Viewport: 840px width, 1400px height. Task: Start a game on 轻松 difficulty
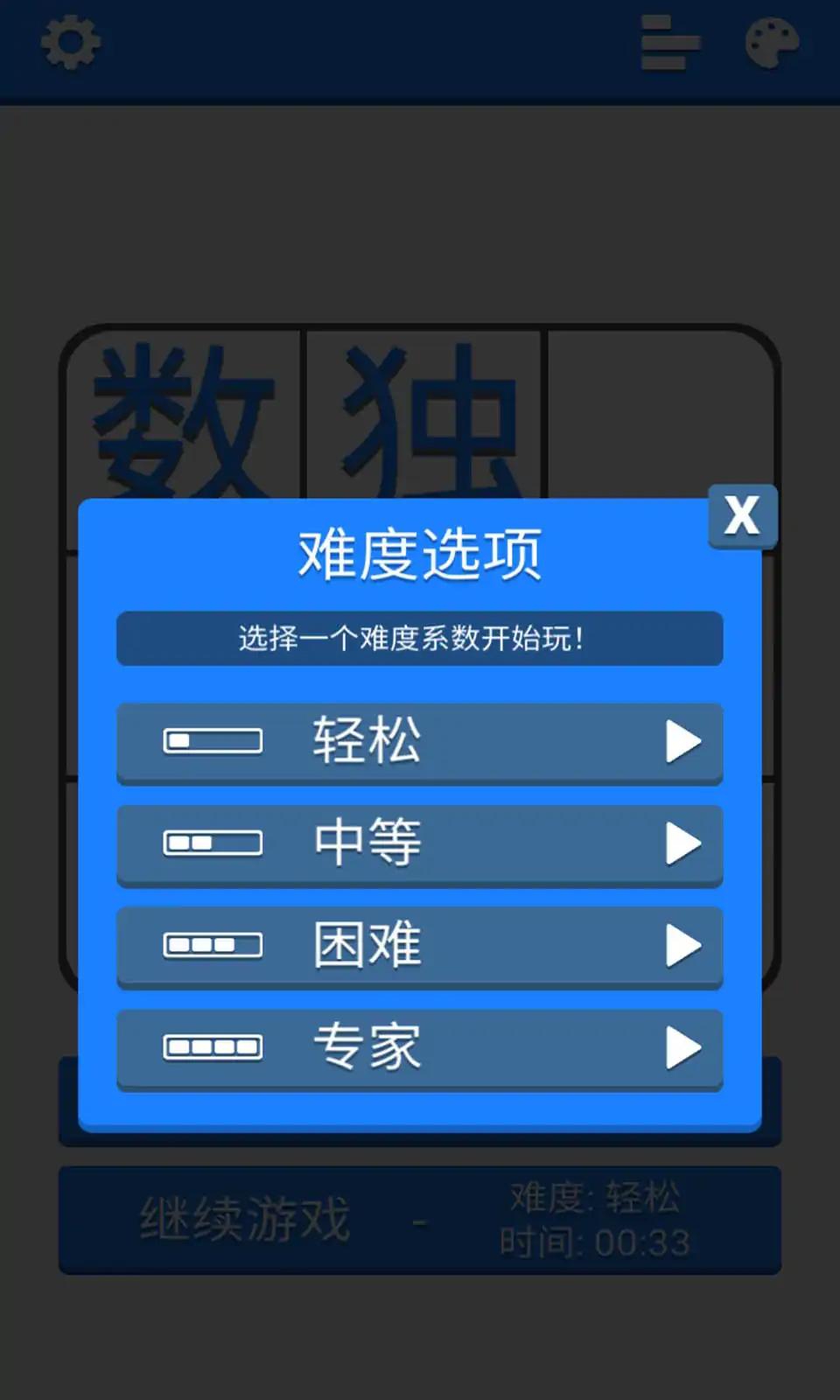point(419,742)
